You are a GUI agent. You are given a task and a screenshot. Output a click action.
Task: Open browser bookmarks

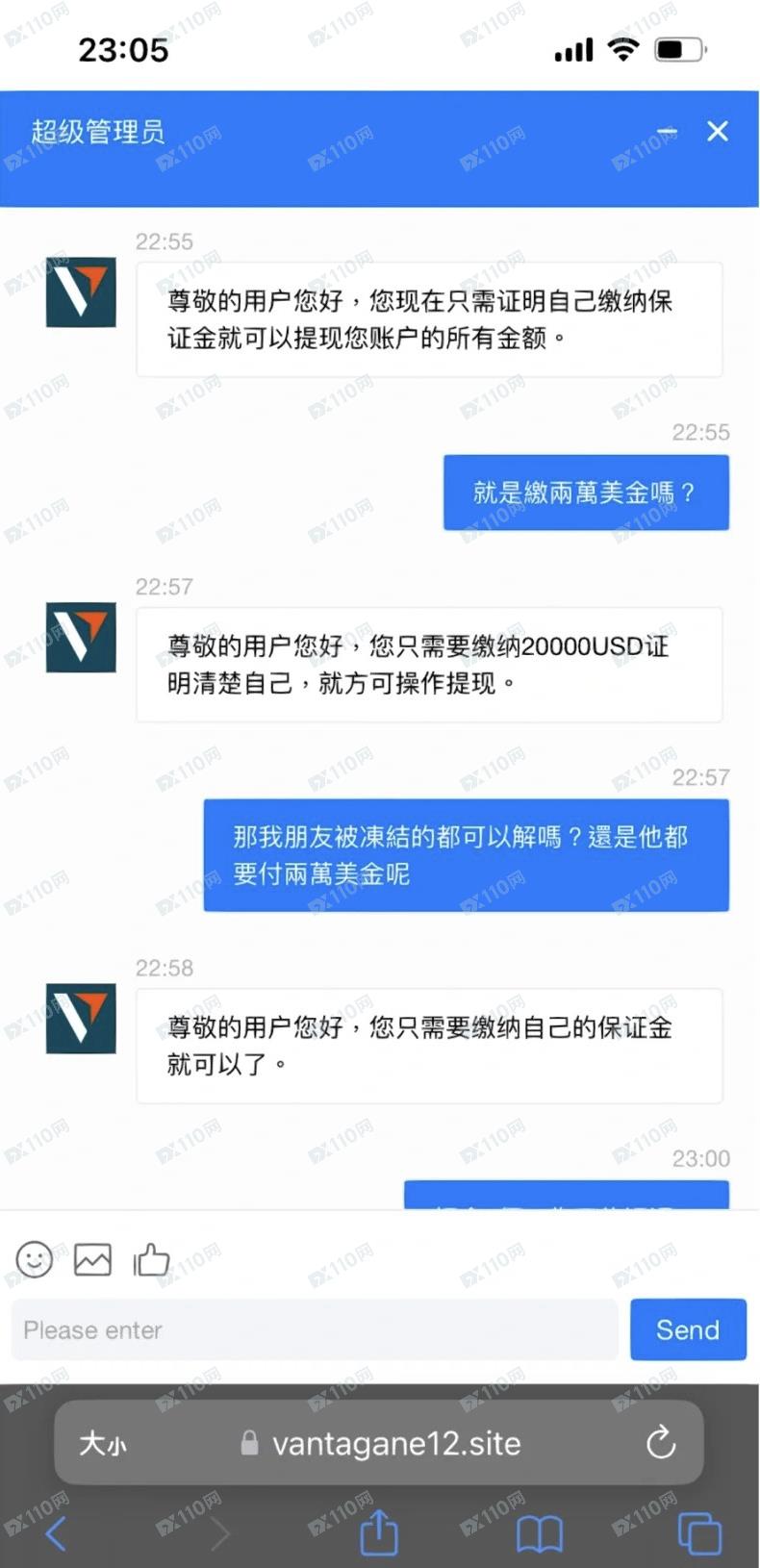click(x=540, y=1532)
